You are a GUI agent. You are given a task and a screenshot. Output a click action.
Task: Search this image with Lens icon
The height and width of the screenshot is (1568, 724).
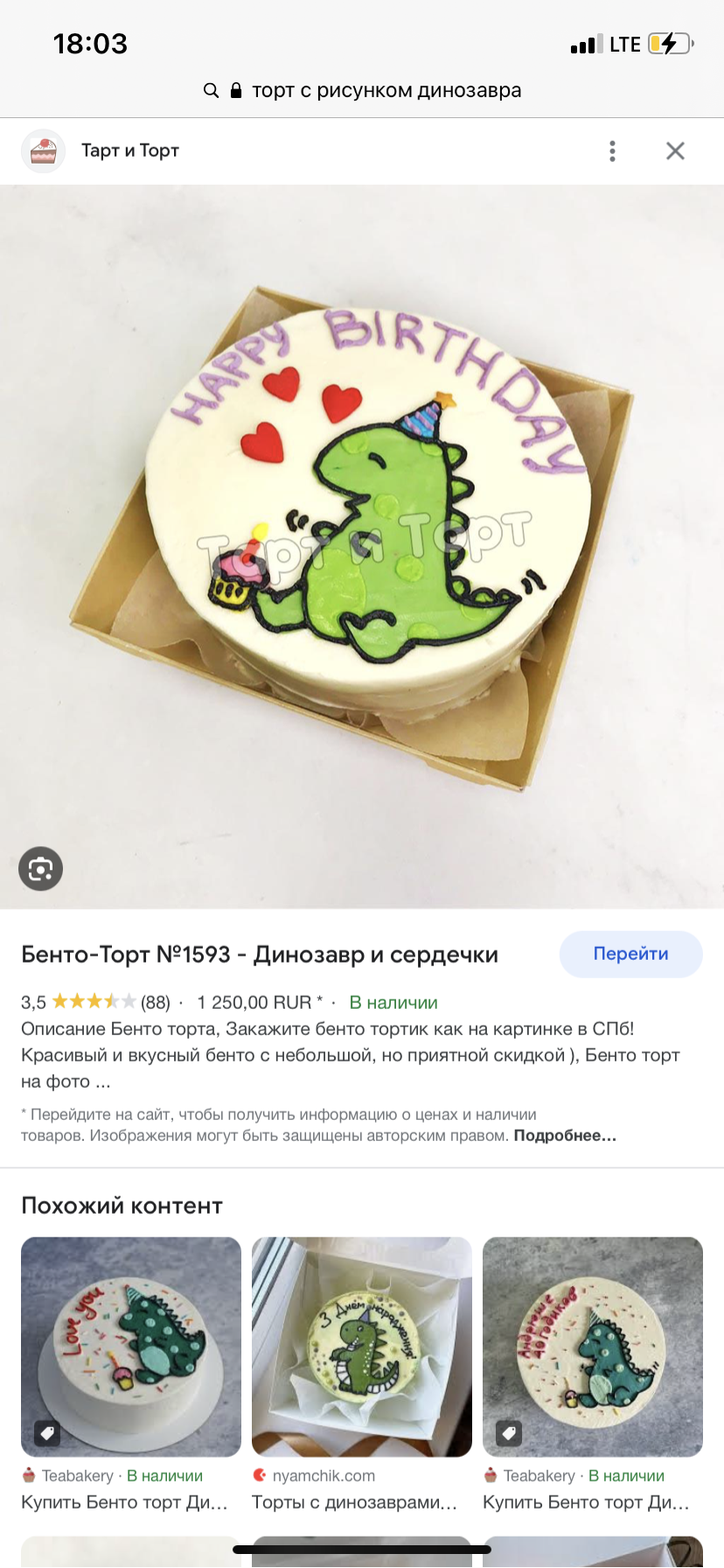tap(40, 869)
